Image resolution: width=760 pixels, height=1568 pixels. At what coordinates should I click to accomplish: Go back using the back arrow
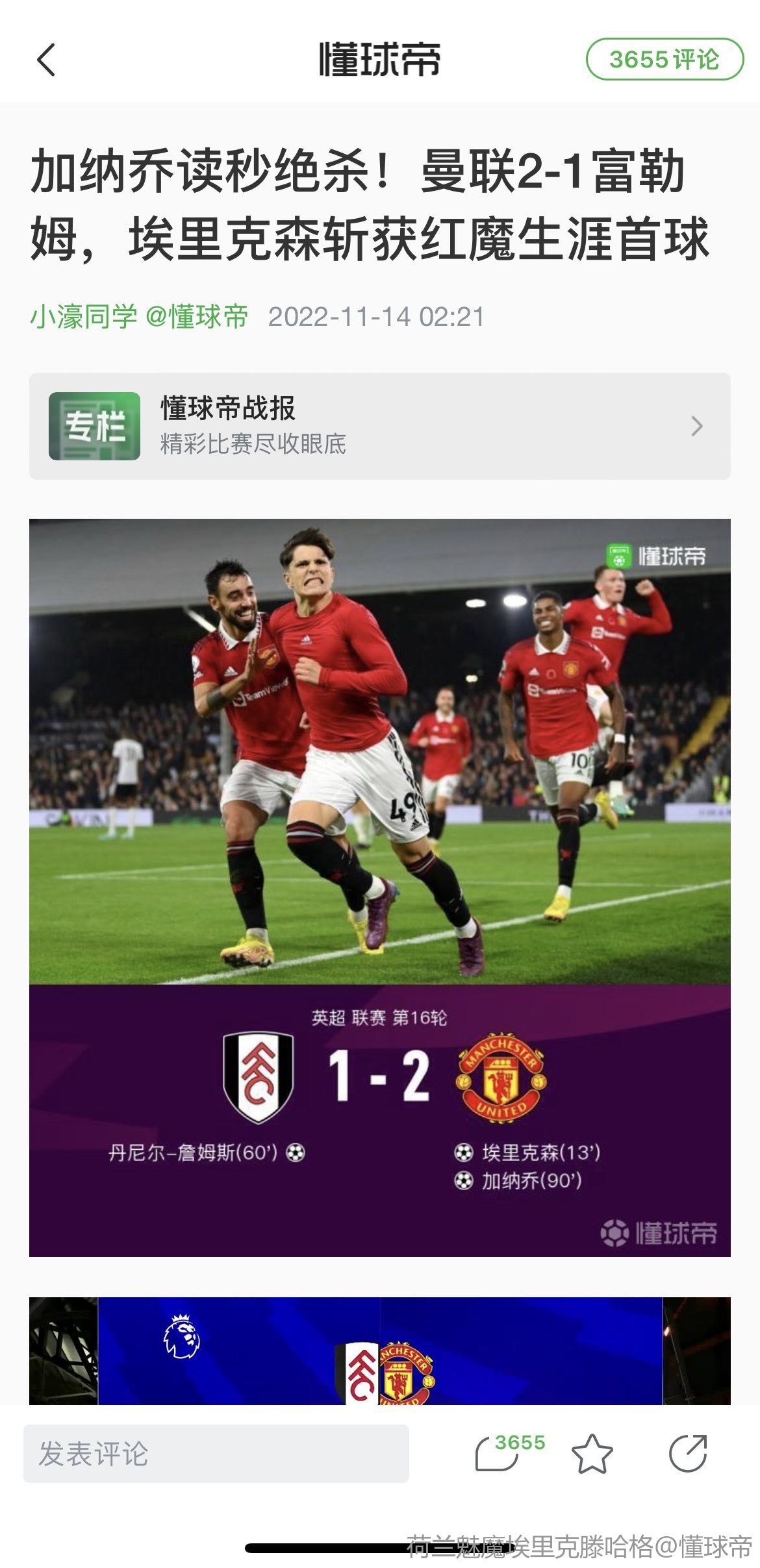46,60
